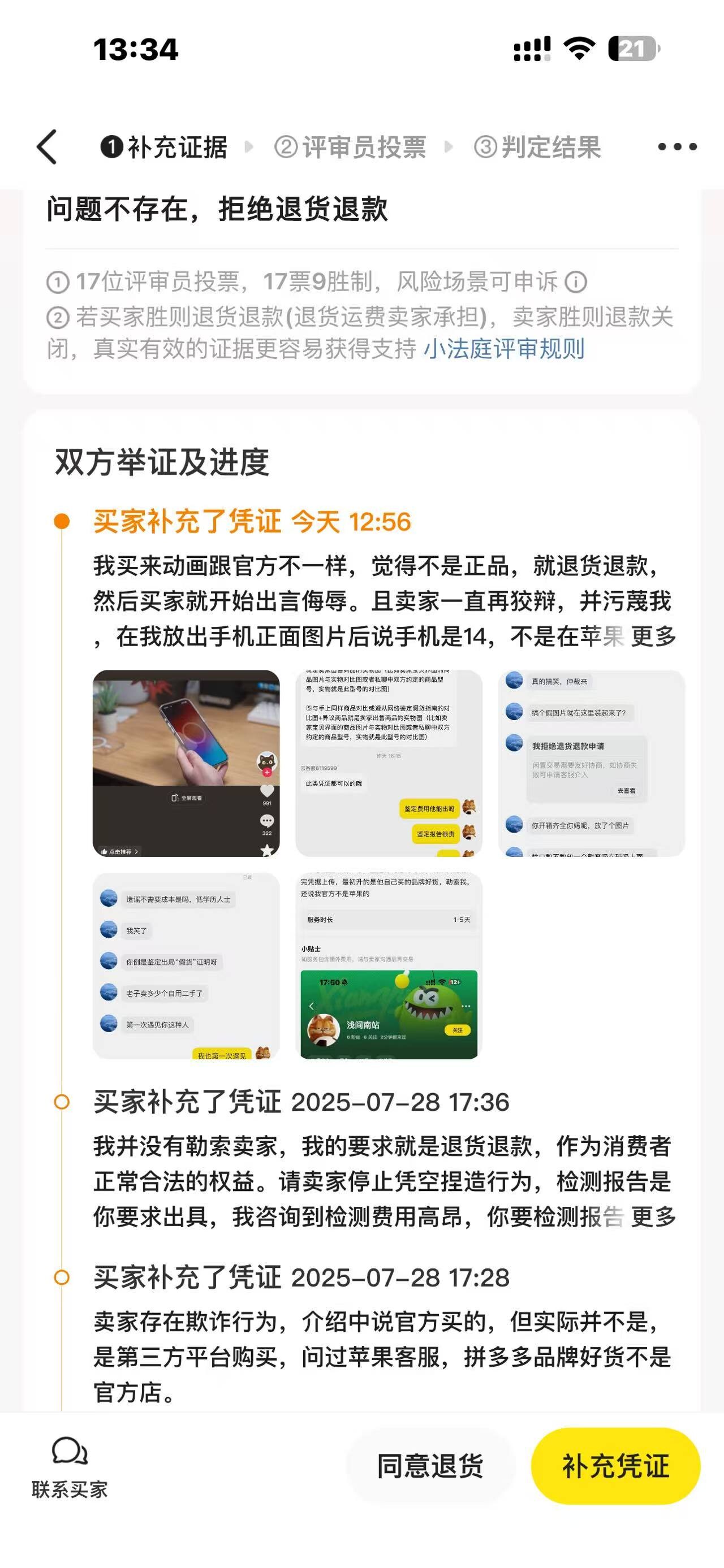724x1568 pixels.
Task: Tap the info icon after 风险场景可申诉
Action: point(576,282)
